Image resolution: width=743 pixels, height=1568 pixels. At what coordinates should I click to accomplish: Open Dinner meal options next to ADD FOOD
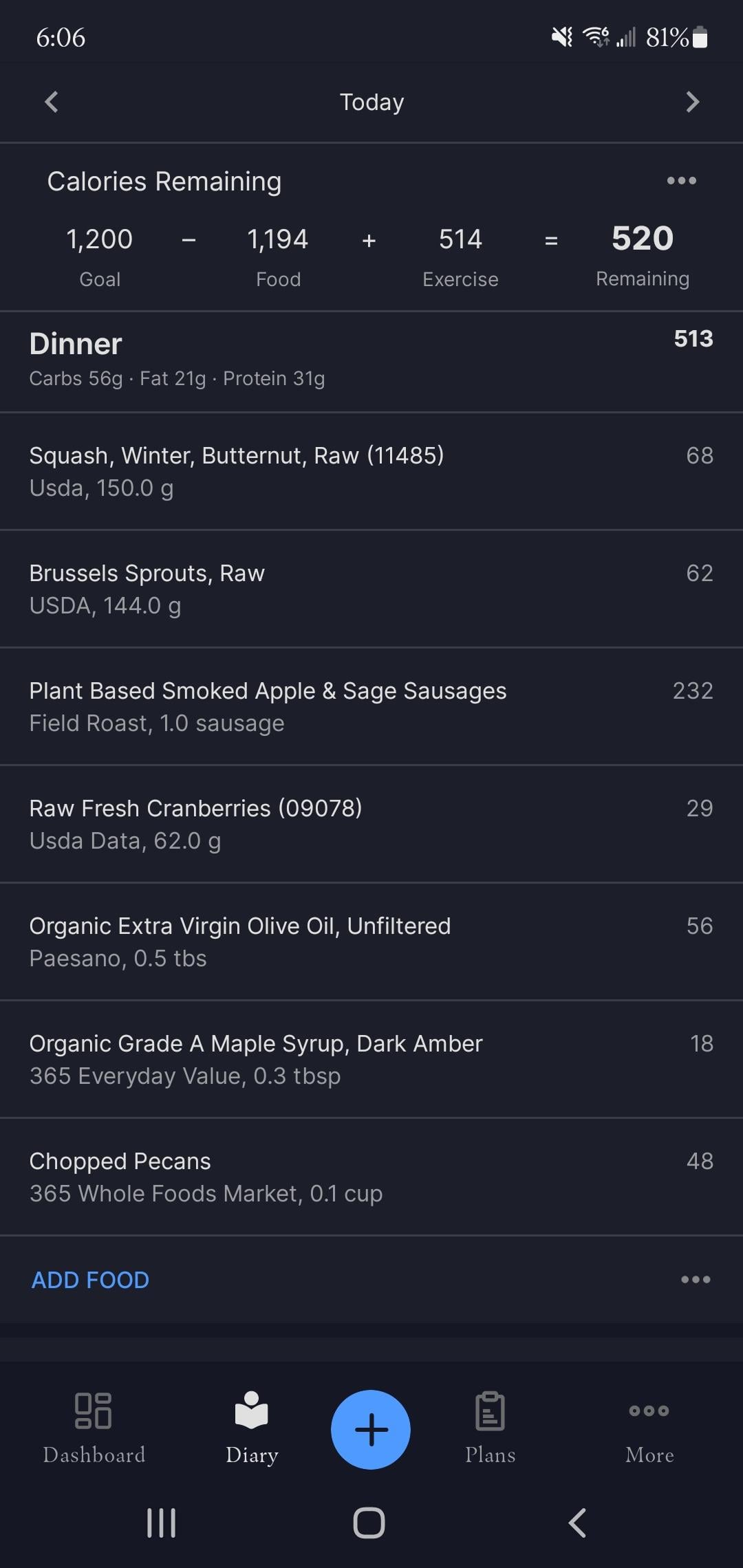point(695,1280)
